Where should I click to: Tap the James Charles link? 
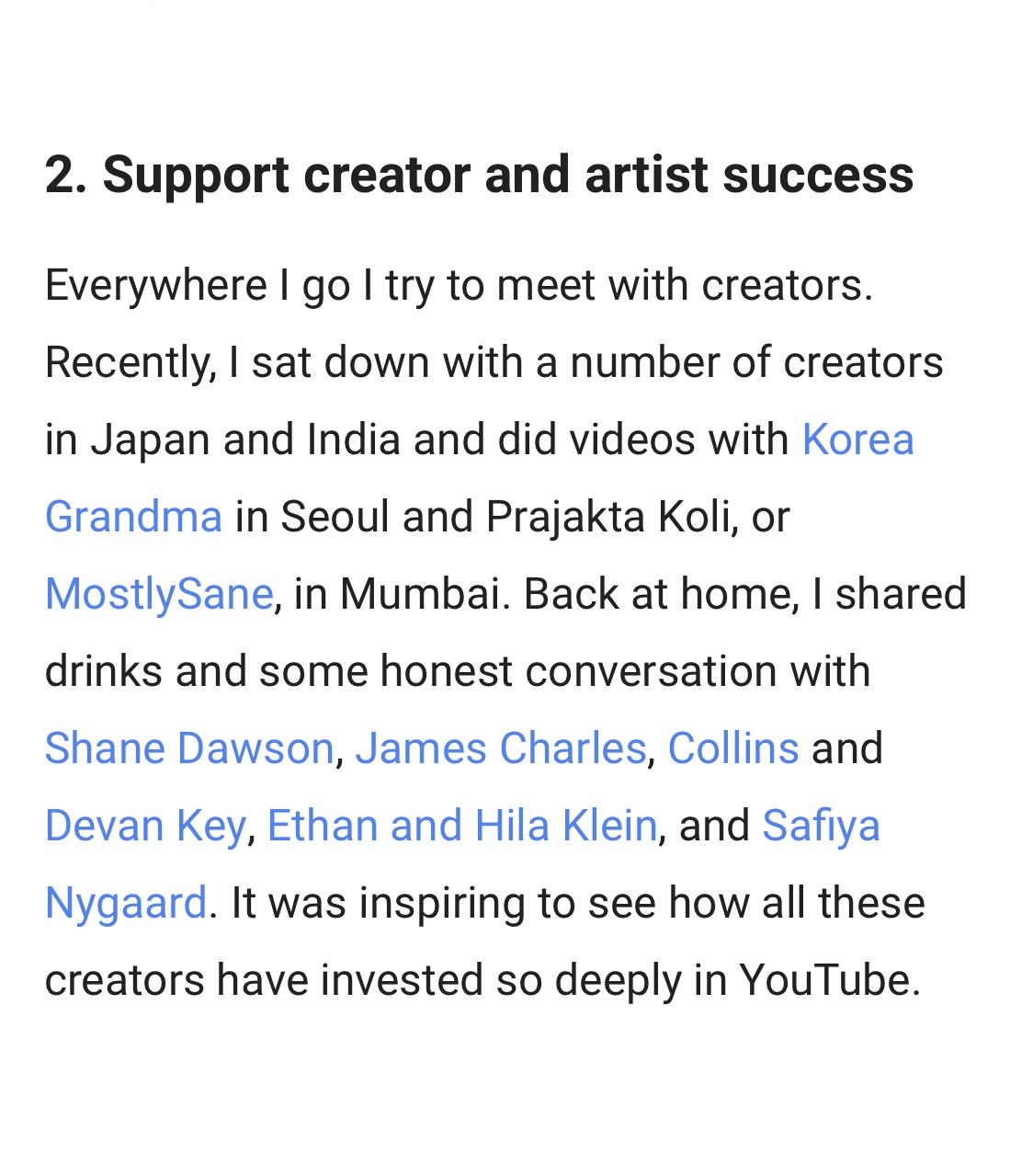(x=501, y=748)
